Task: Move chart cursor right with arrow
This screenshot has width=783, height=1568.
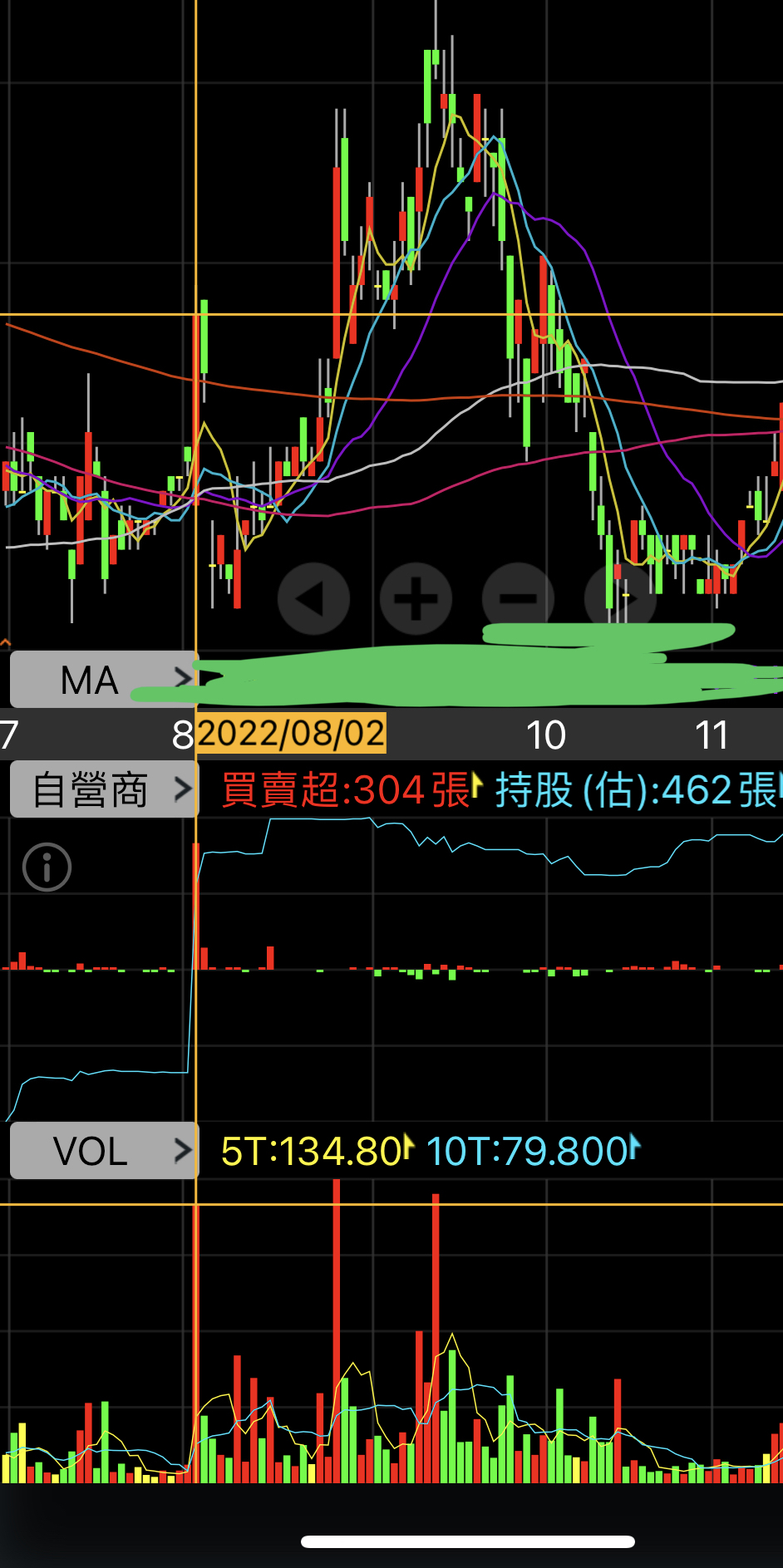Action: point(620,598)
